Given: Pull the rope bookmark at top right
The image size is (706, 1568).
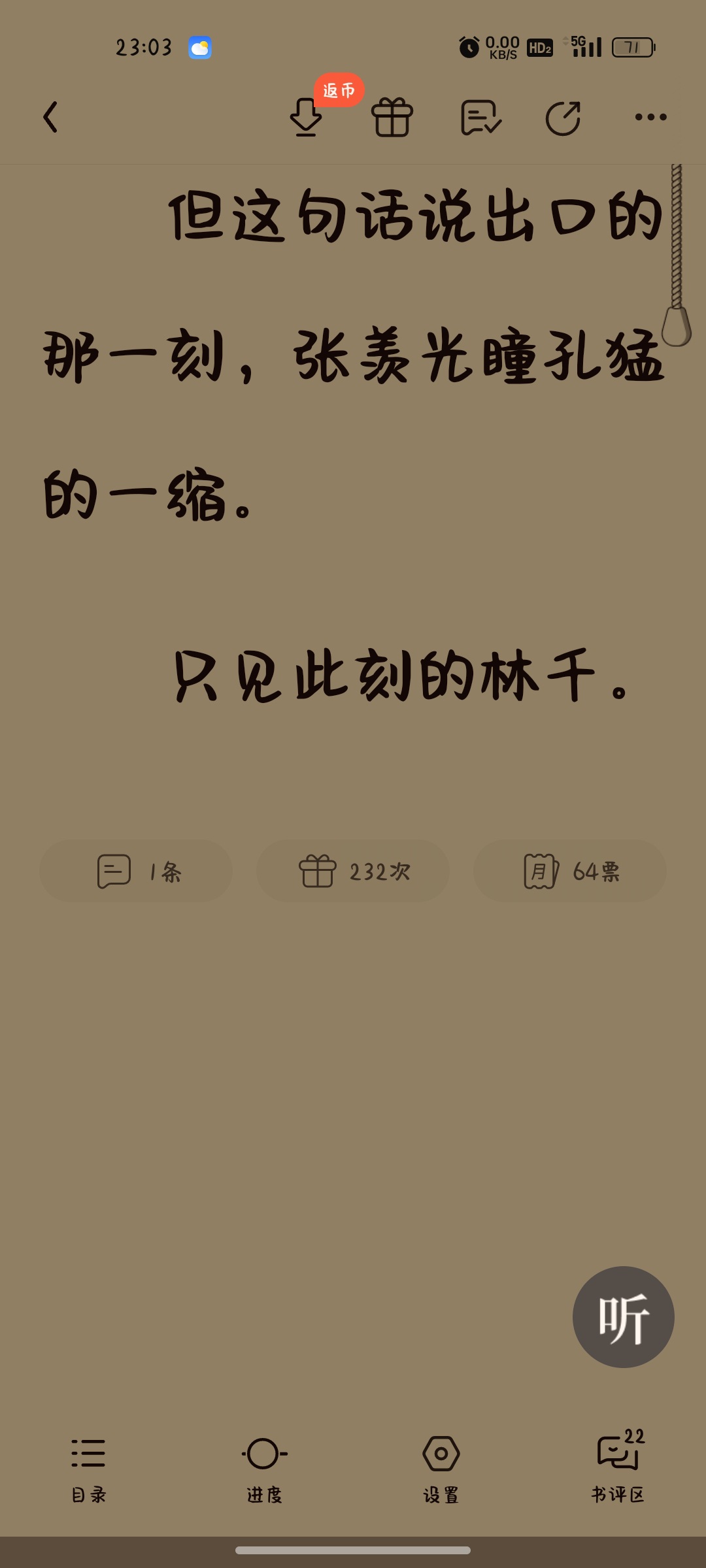Looking at the screenshot, I should 676,255.
